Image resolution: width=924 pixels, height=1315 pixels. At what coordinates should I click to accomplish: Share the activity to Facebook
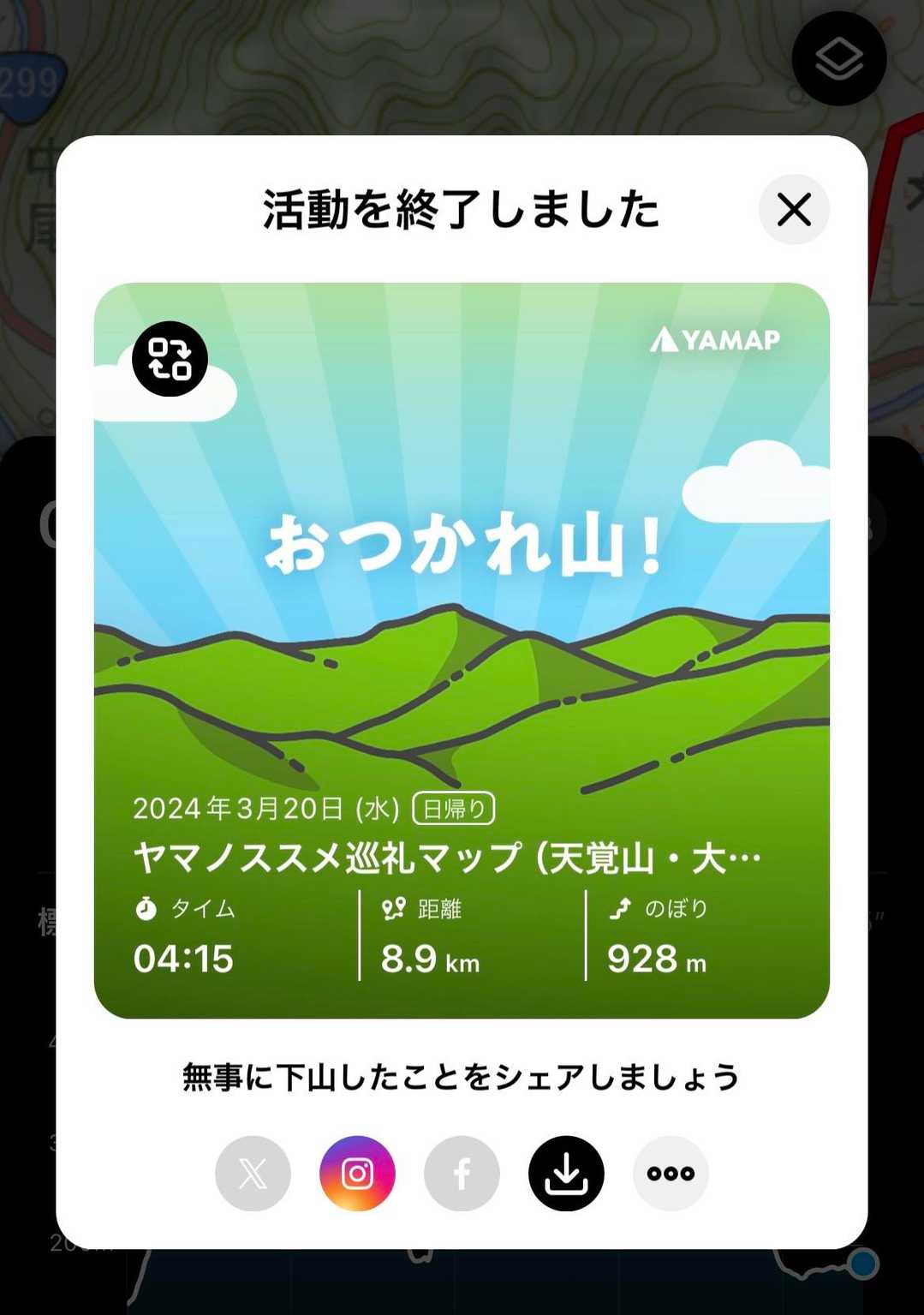tap(462, 1174)
